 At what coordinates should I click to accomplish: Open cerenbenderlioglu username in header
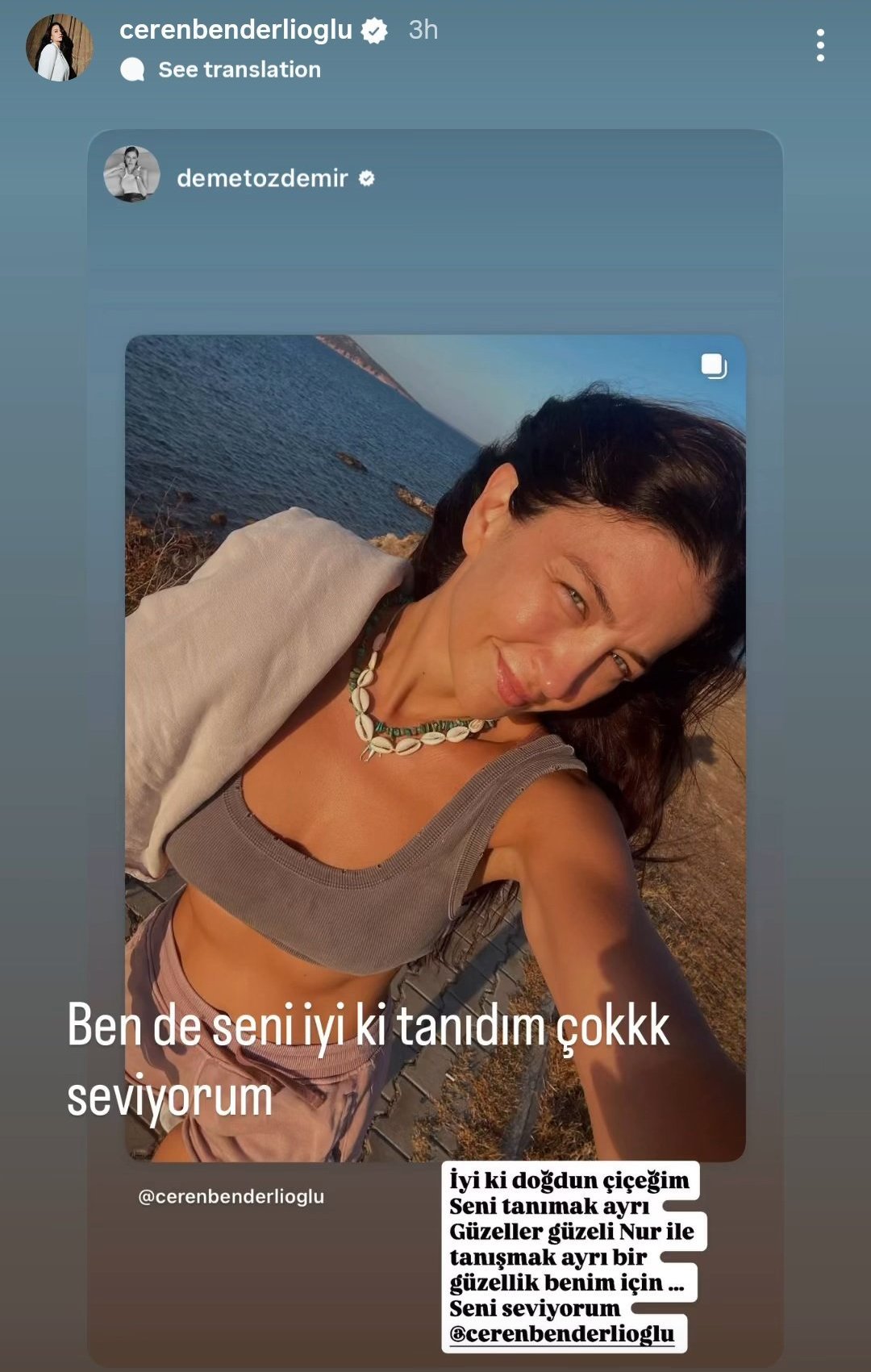click(x=235, y=30)
